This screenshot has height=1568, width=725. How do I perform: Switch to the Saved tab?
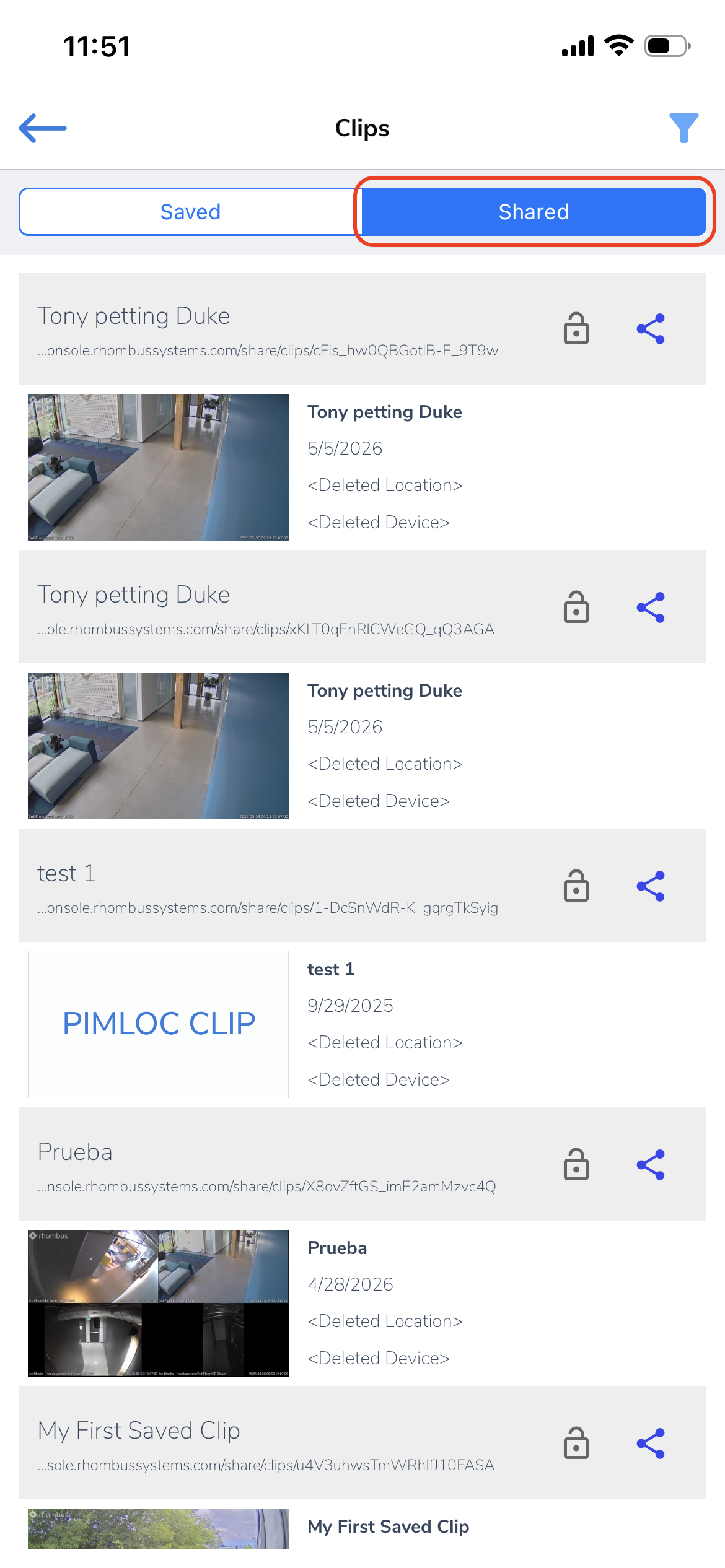click(x=190, y=212)
